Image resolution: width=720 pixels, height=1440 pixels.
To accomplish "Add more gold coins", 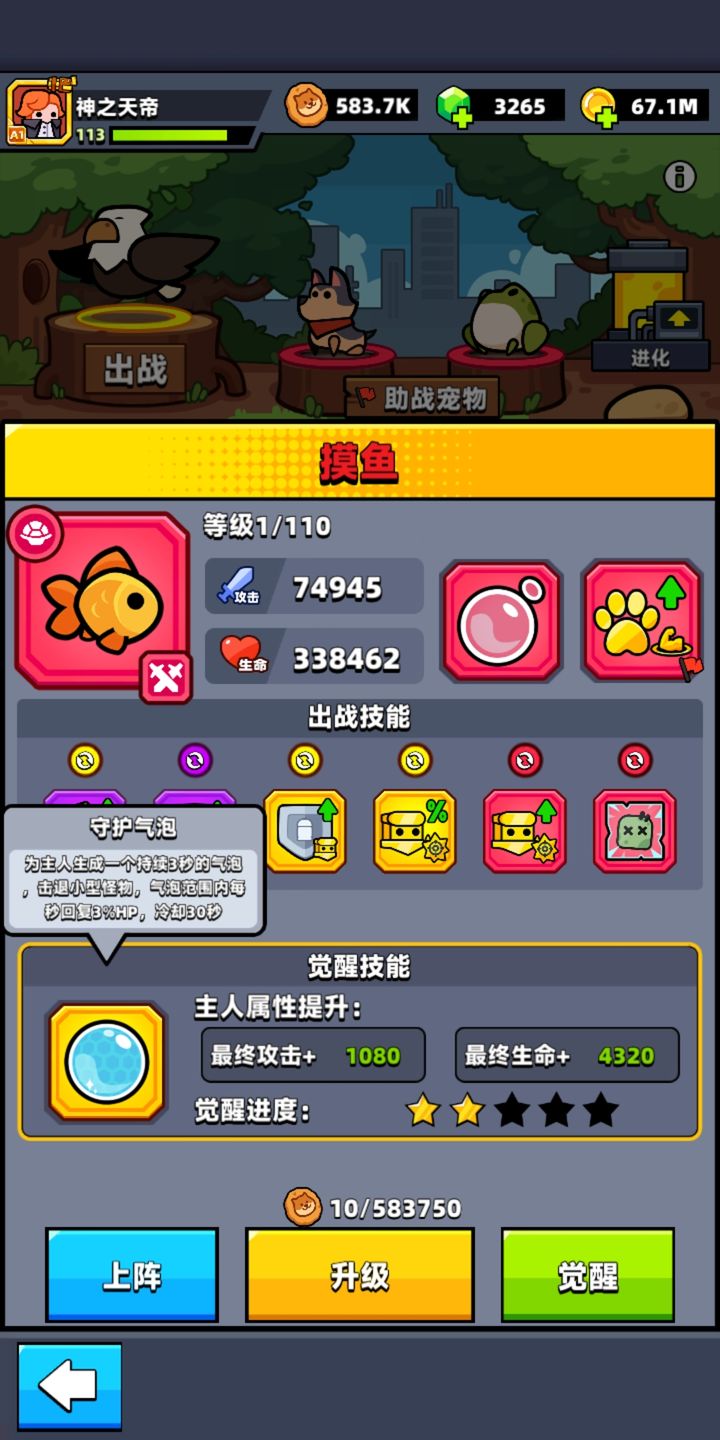I will (600, 106).
